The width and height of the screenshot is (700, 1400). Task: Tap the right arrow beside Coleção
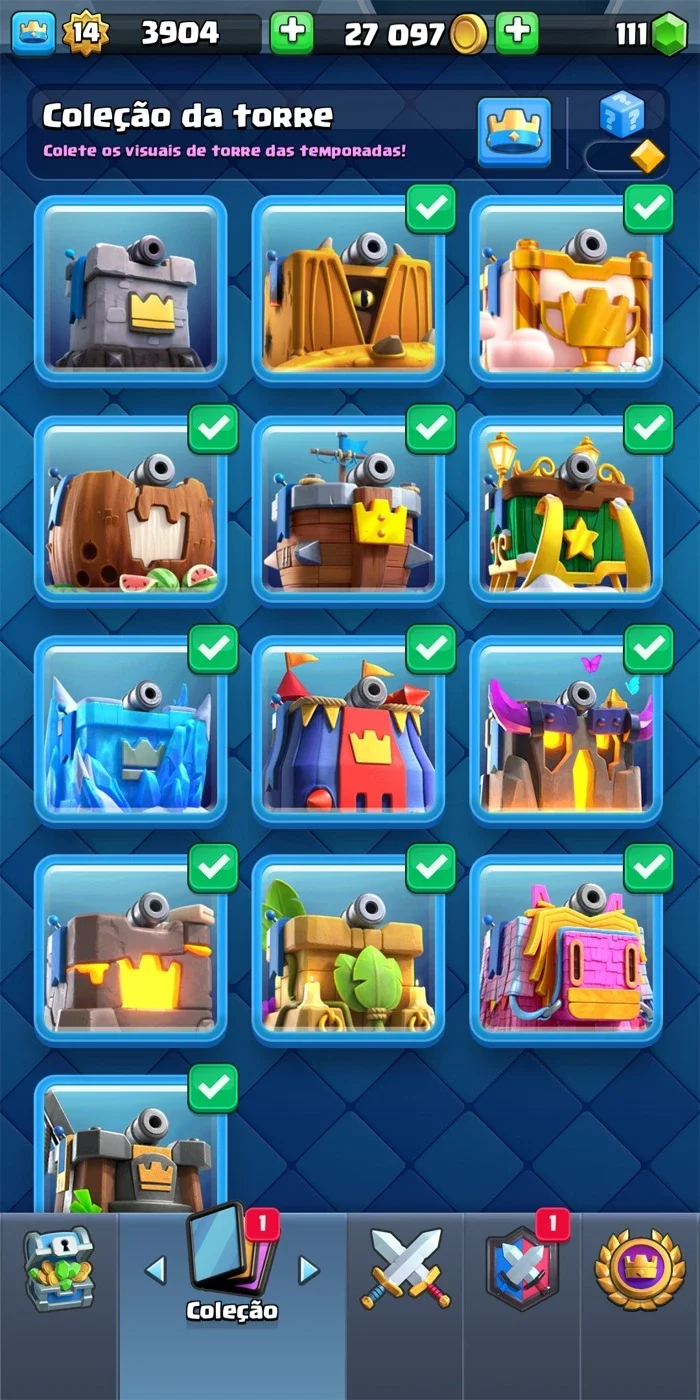coord(309,1270)
